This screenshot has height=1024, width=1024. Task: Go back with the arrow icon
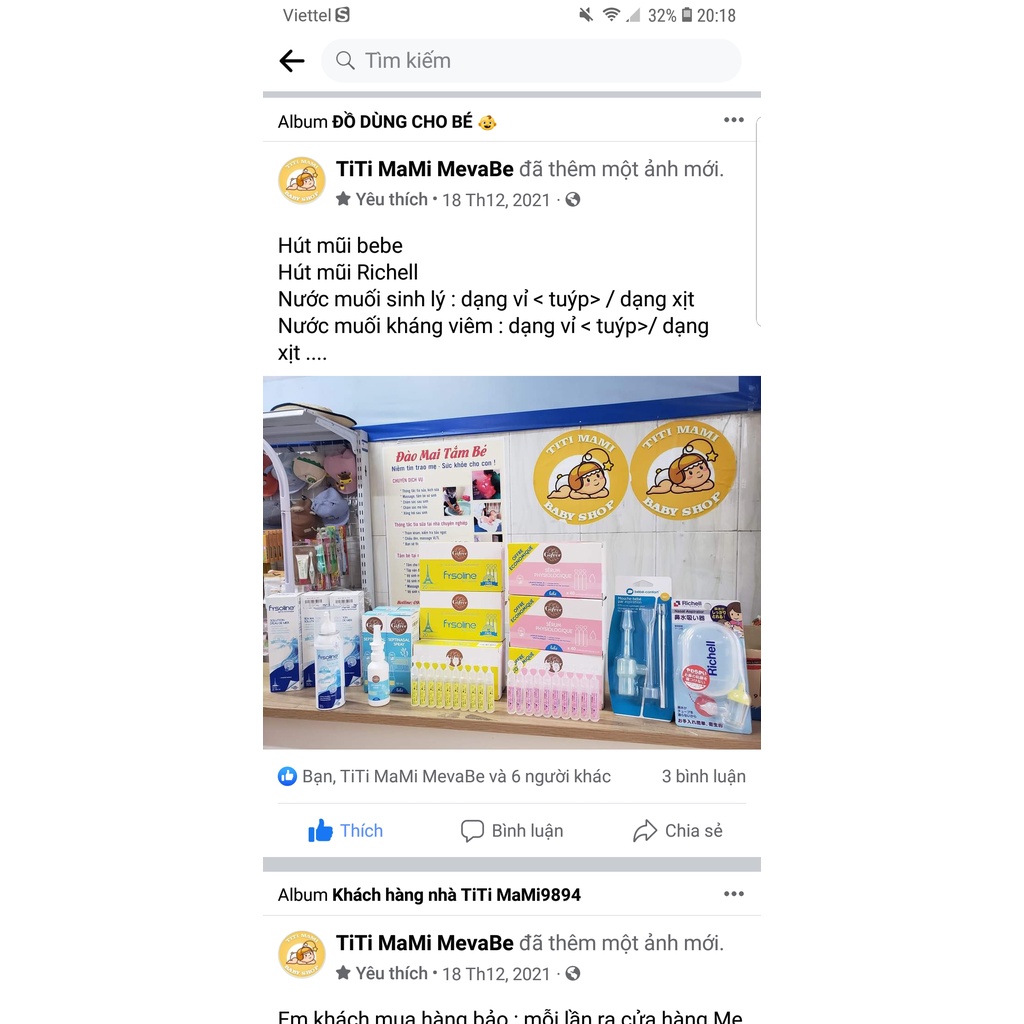point(291,61)
